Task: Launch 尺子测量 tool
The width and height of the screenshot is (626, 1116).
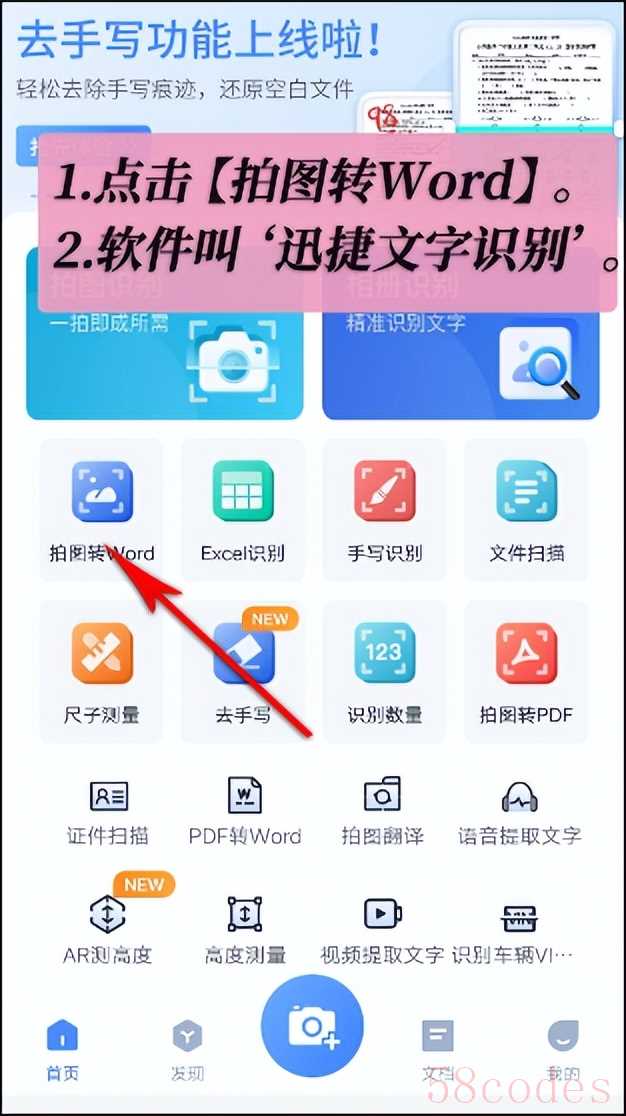Action: click(101, 672)
